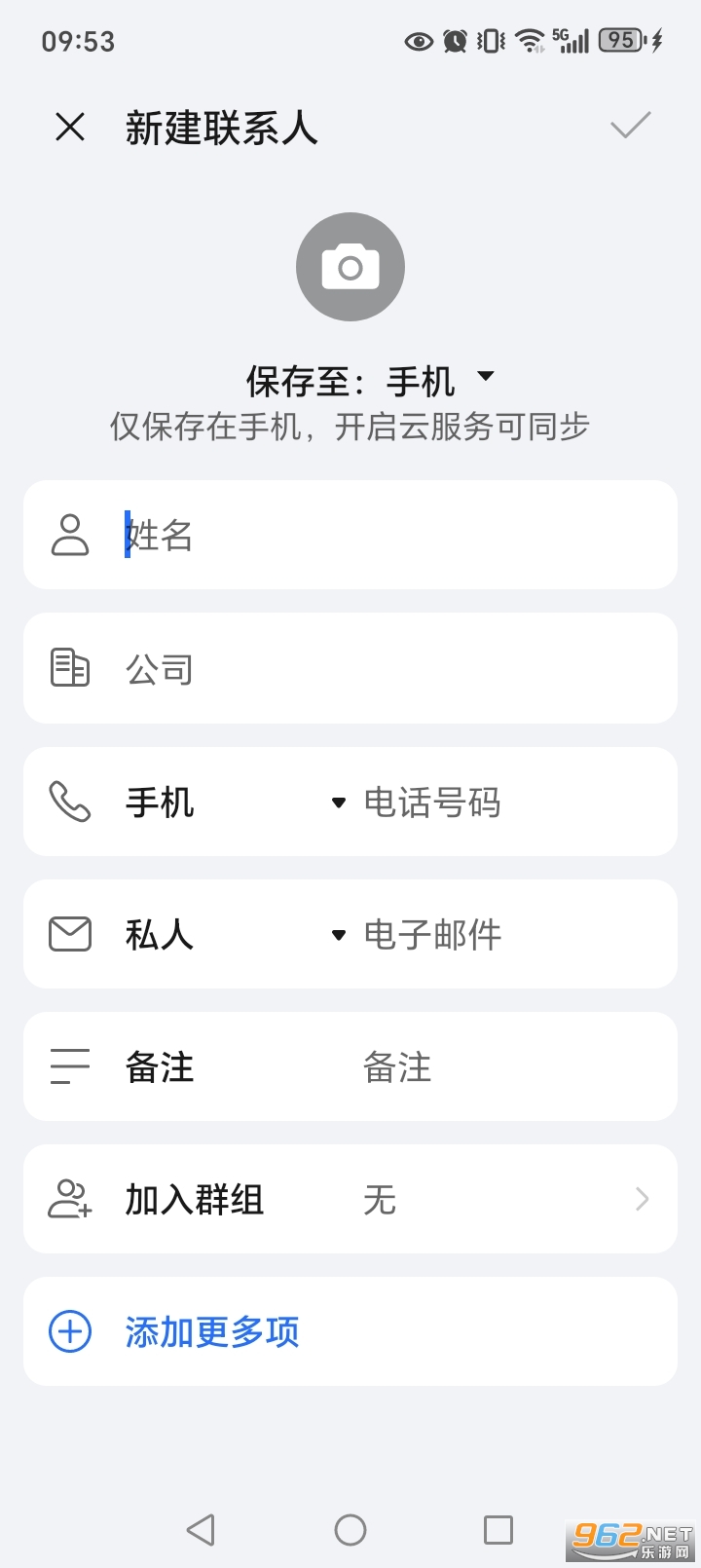Click the phone handset icon
This screenshot has width=701, height=1568.
[68, 801]
